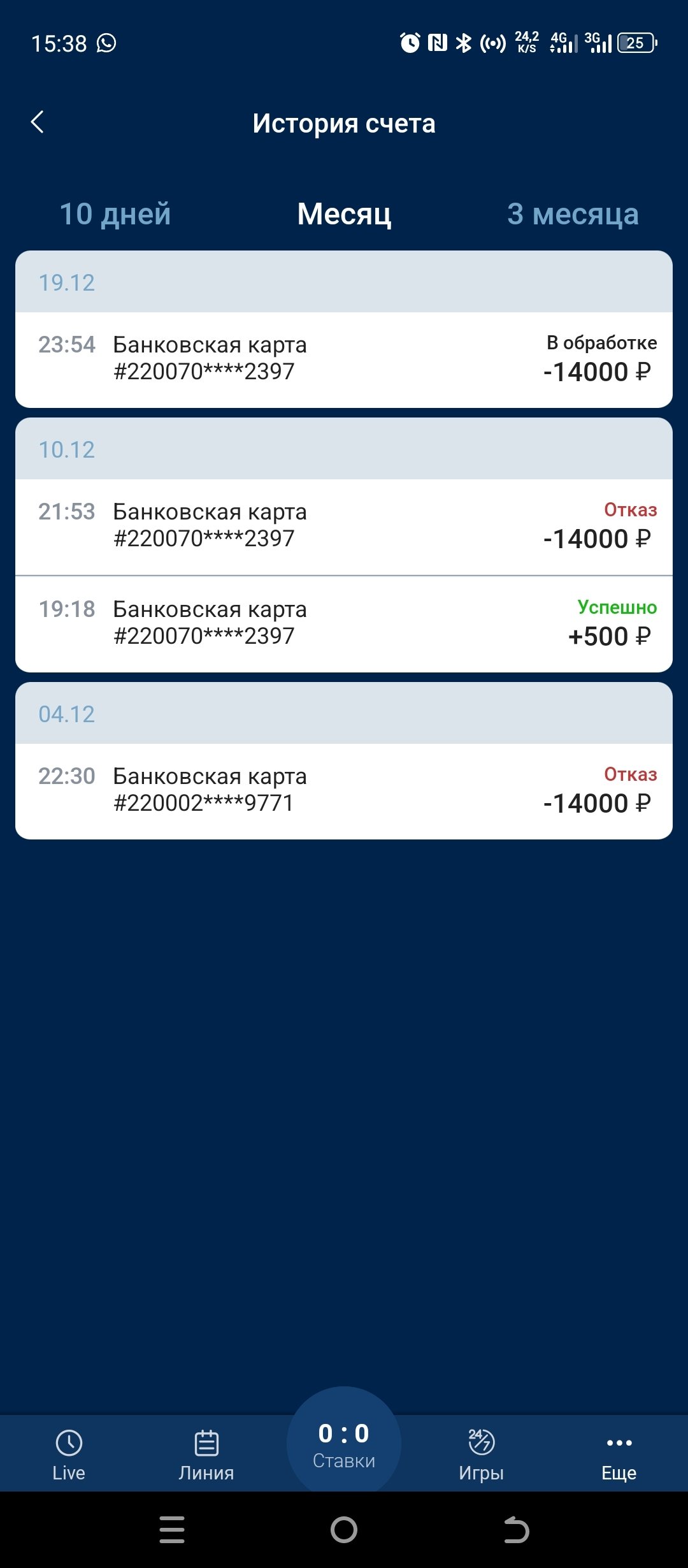Select the Месяц period tab

coord(344,214)
